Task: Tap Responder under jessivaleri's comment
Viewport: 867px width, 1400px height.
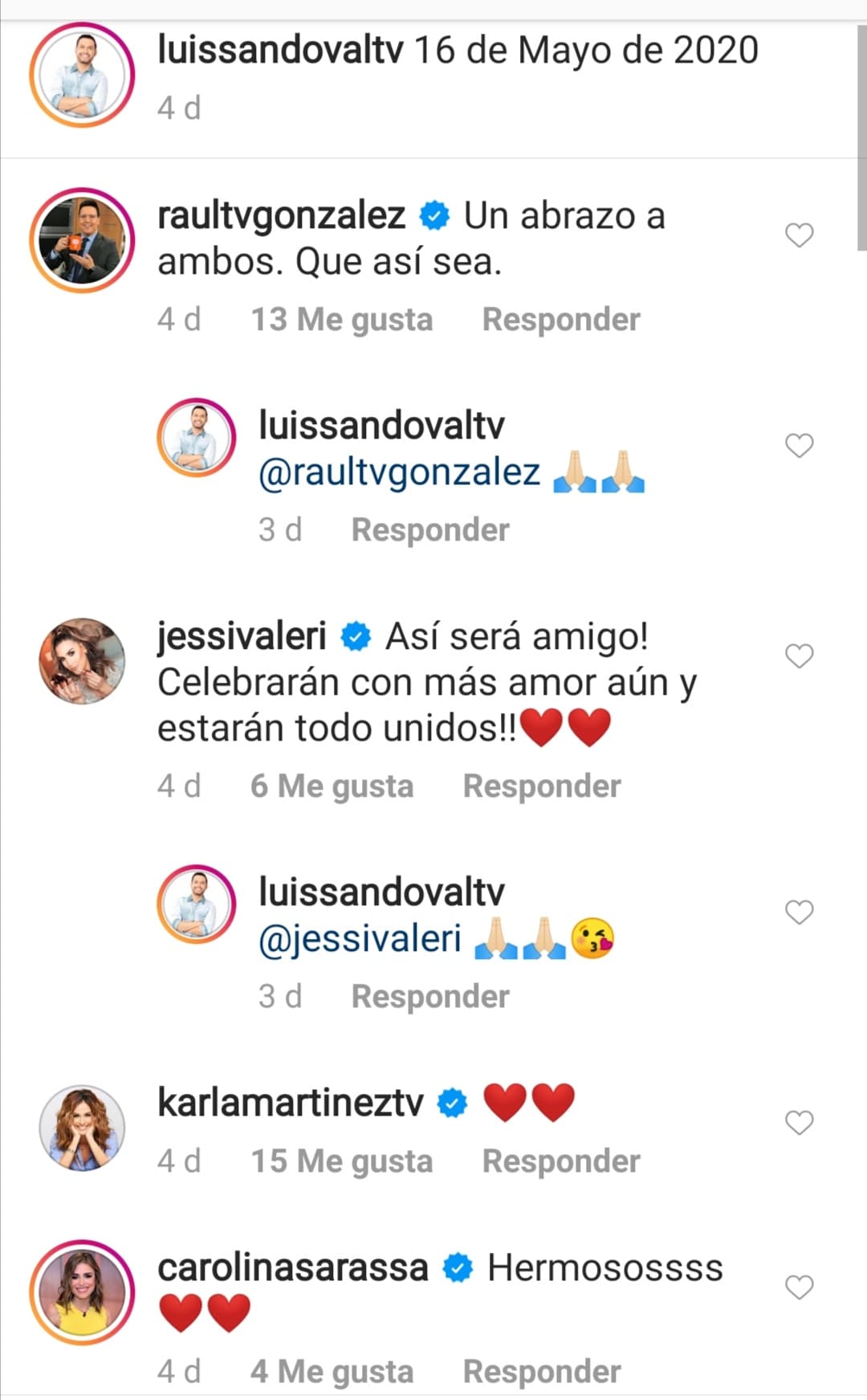Action: 540,786
